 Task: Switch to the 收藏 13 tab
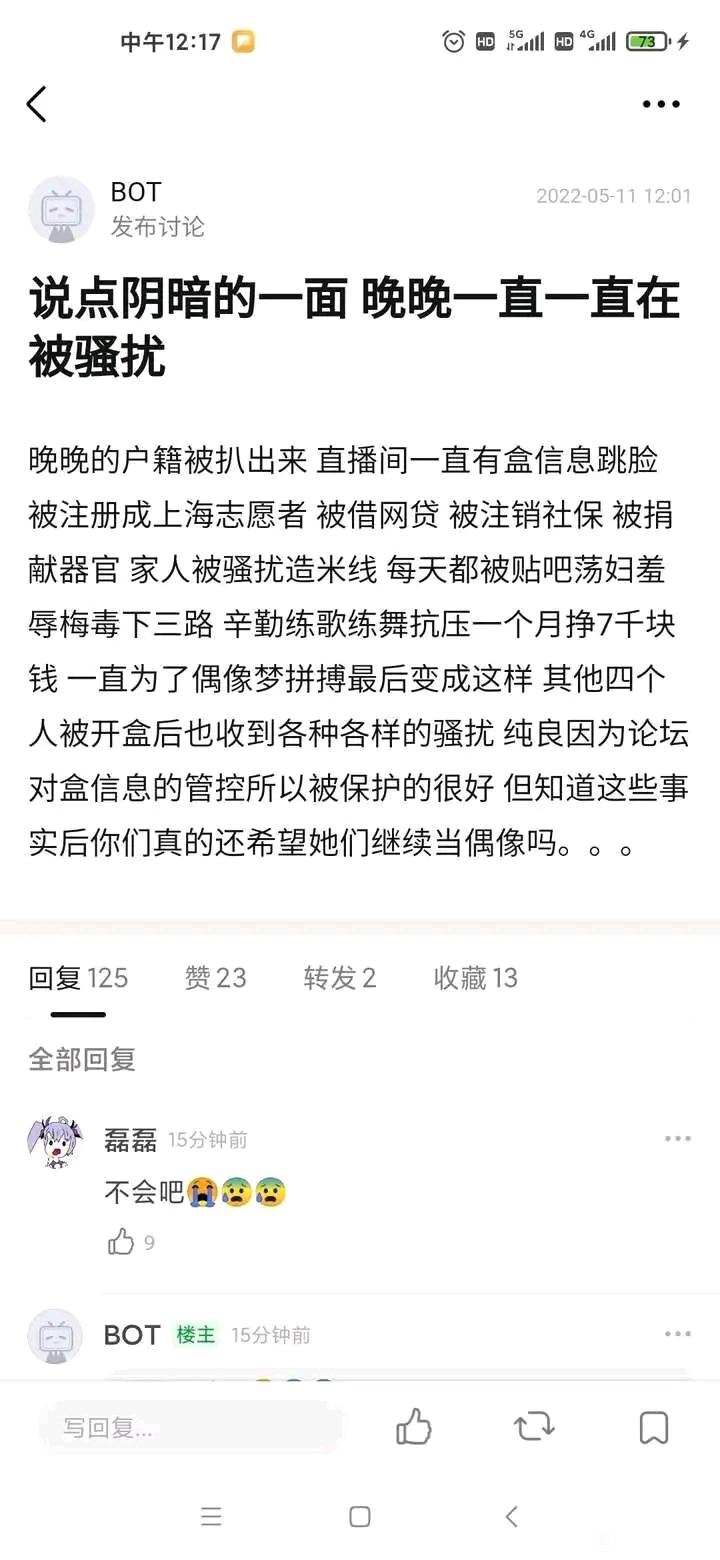click(x=475, y=978)
